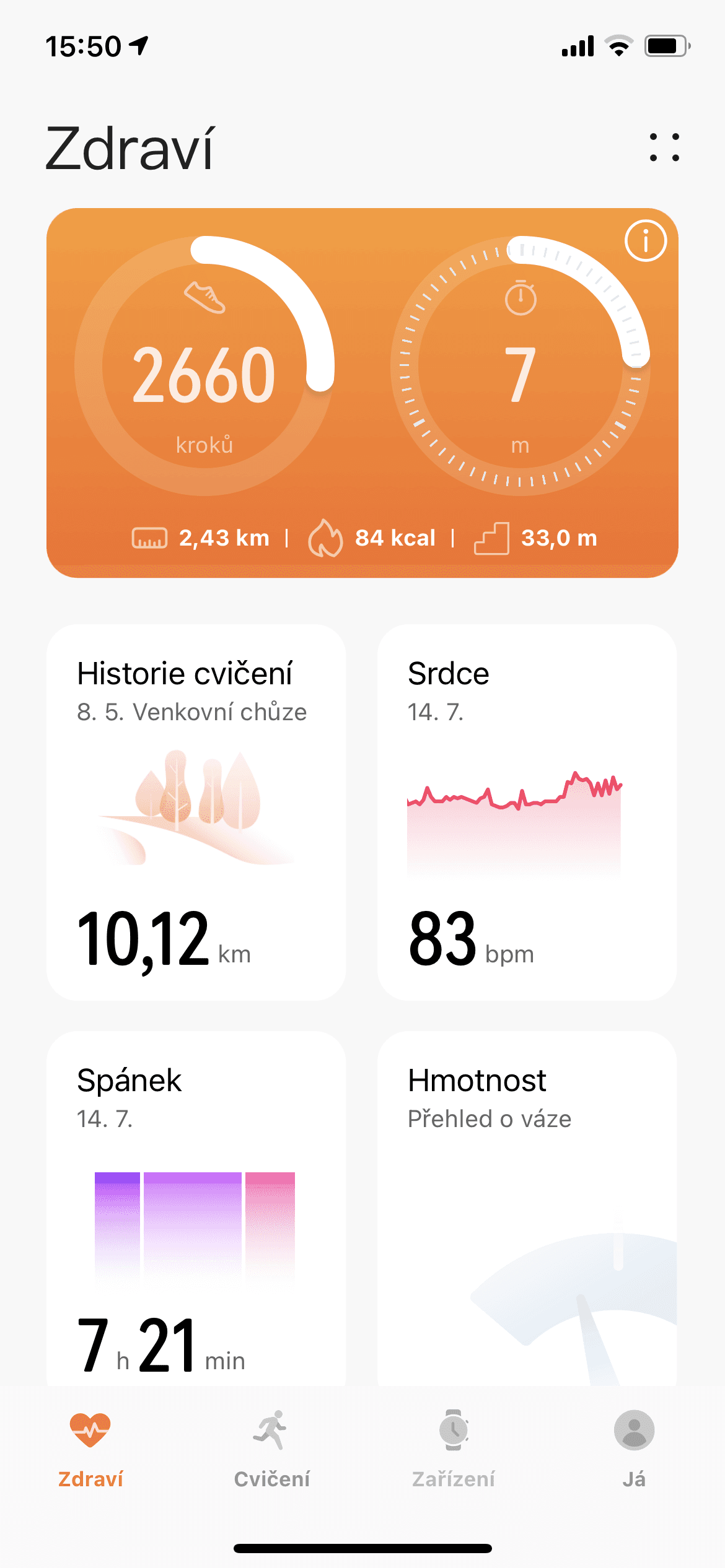The height and width of the screenshot is (1568, 725).
Task: Open the info icon on the steps card
Action: coord(647,241)
